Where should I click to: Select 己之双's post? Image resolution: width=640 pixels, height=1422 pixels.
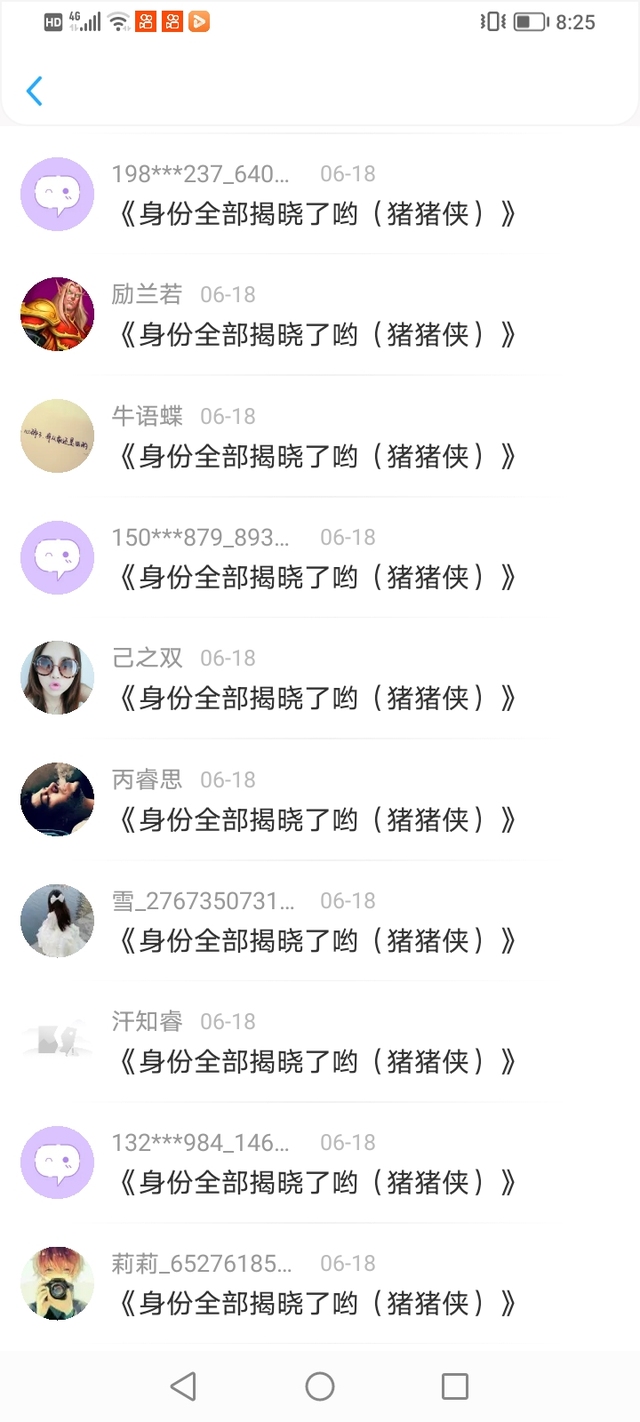click(316, 698)
